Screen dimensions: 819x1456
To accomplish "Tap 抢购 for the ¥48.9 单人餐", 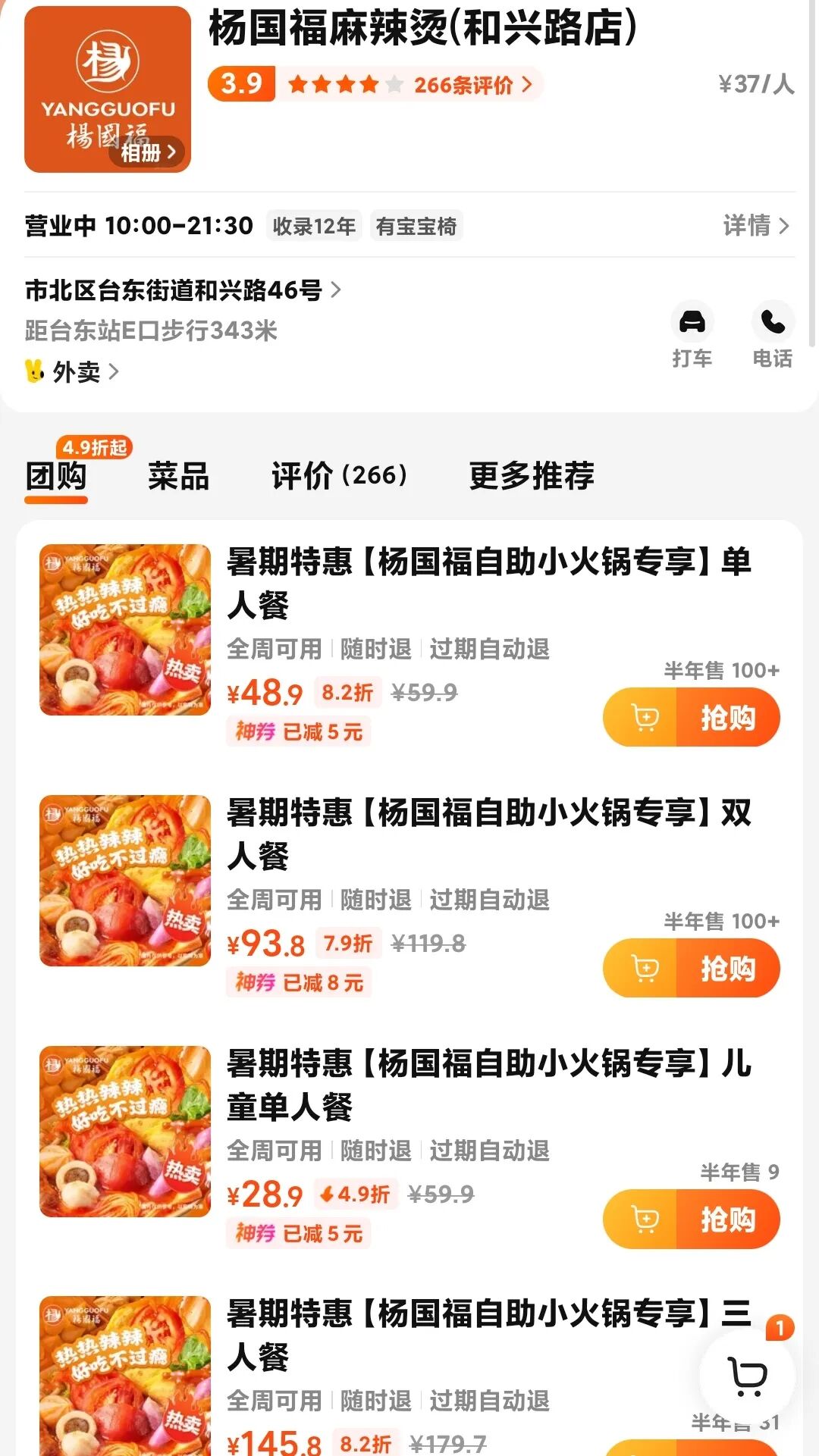I will (727, 717).
